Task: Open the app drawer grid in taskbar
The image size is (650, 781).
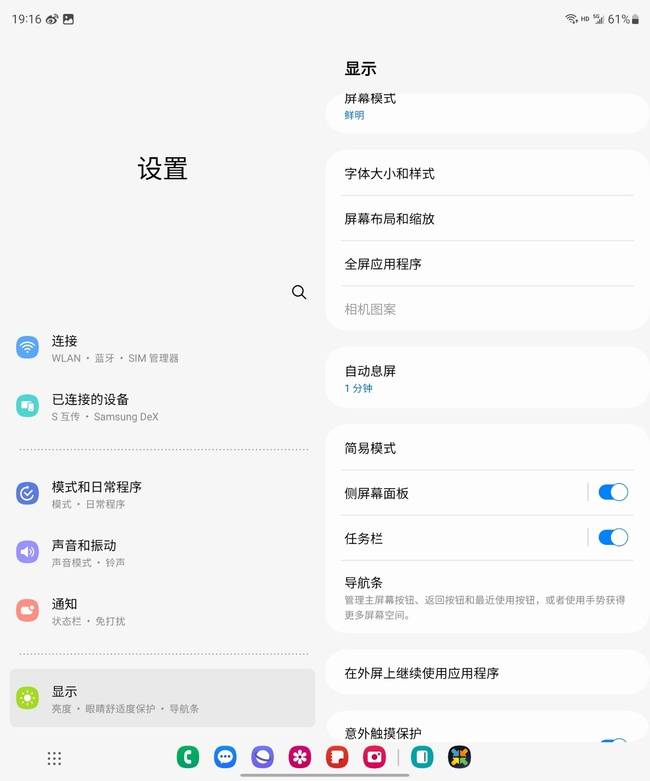Action: click(x=55, y=758)
